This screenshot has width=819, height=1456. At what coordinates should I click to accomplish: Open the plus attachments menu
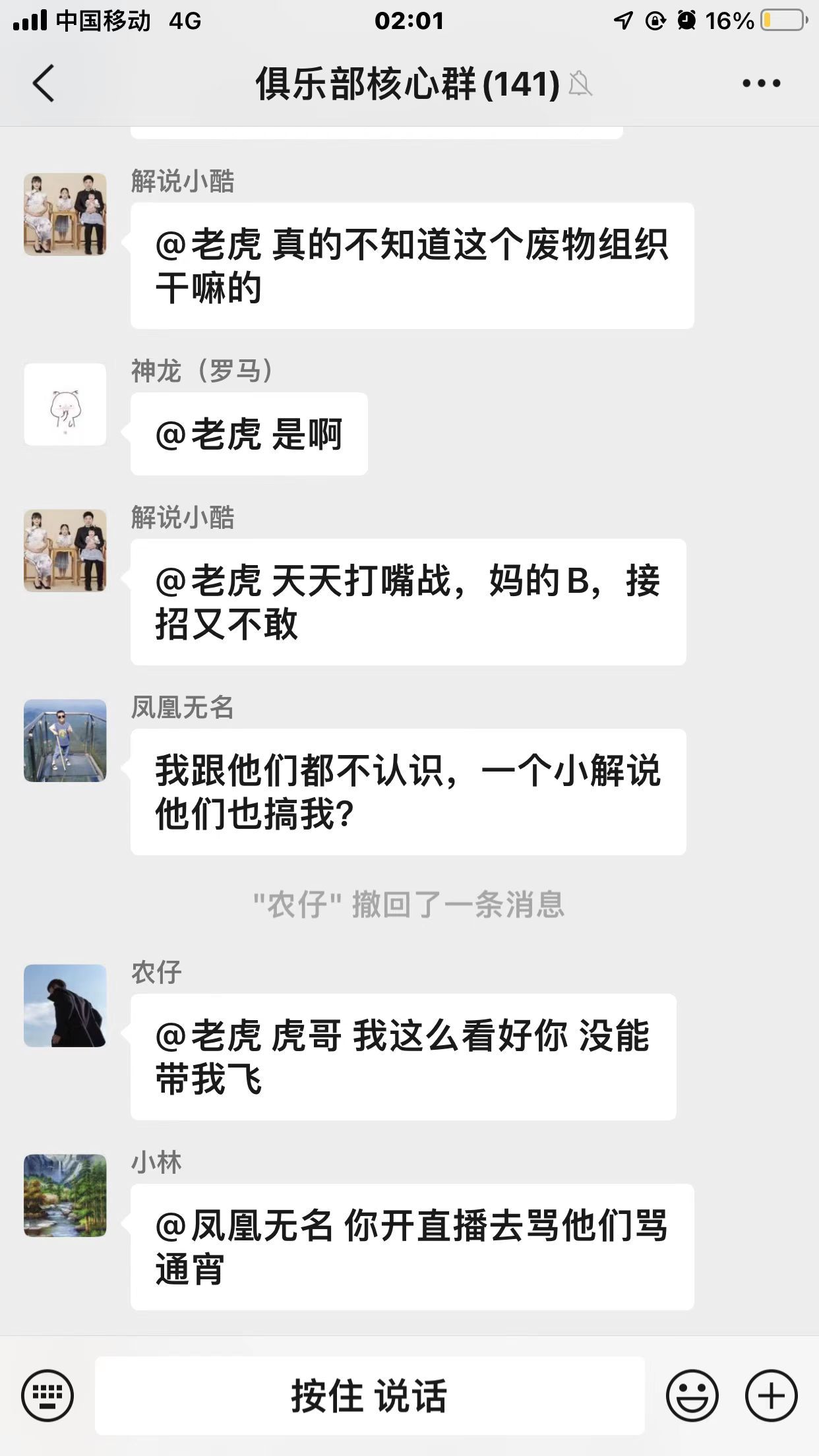771,1395
